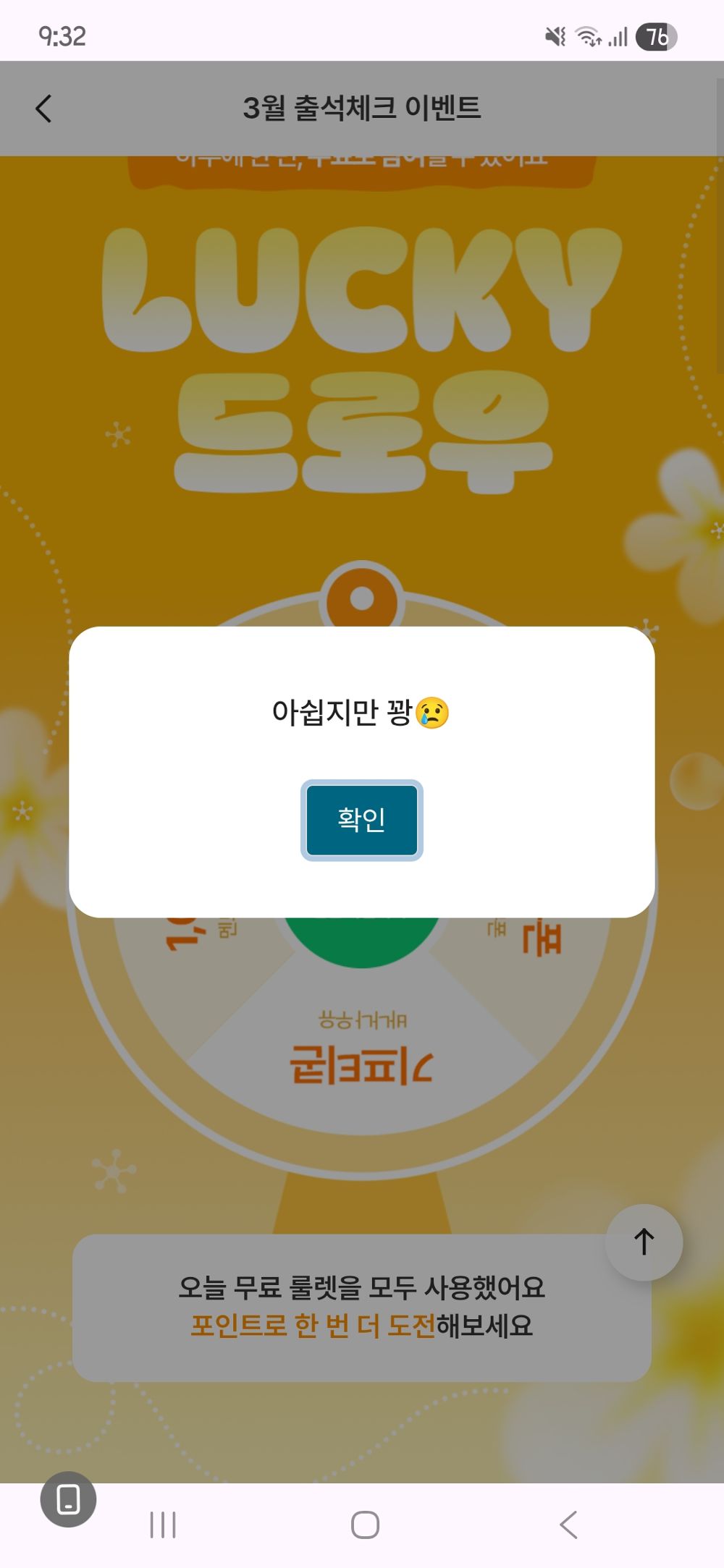
Task: Tap the scroll-to-top arrow button
Action: [x=642, y=1241]
